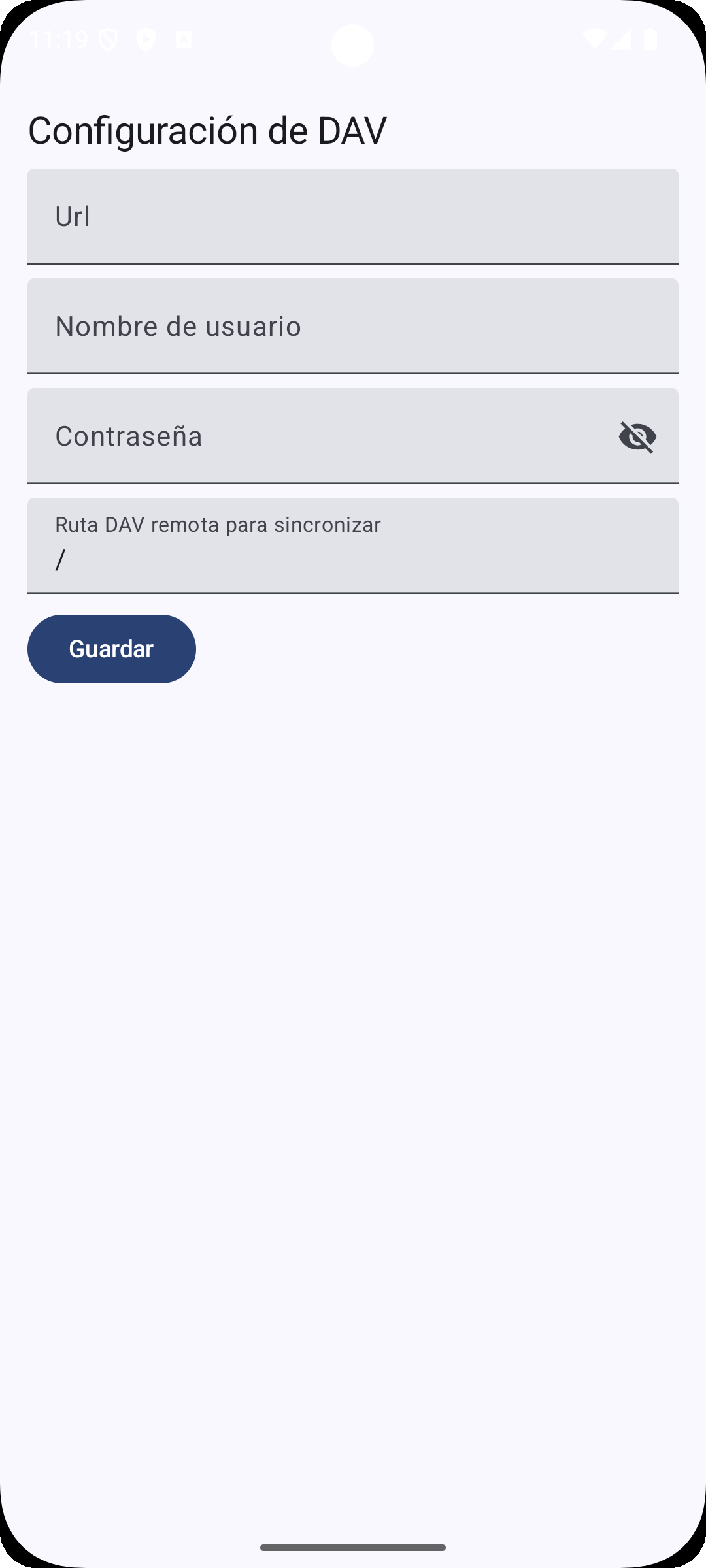Toggle password visibility eye icon

[x=637, y=436]
